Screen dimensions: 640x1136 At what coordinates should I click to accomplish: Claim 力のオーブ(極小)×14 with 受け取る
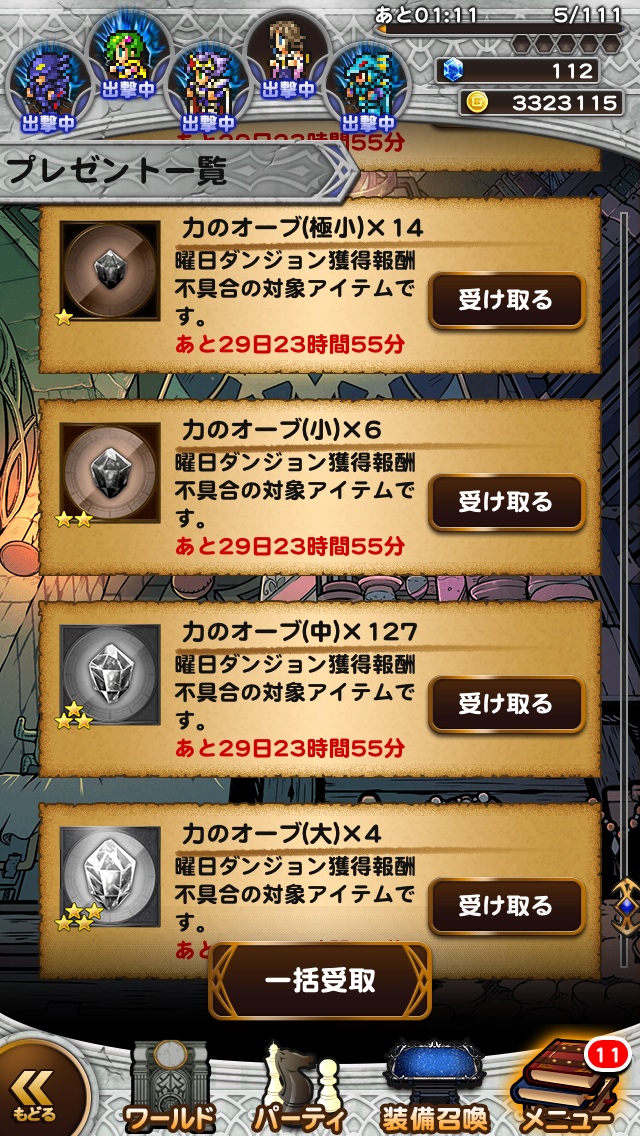506,300
